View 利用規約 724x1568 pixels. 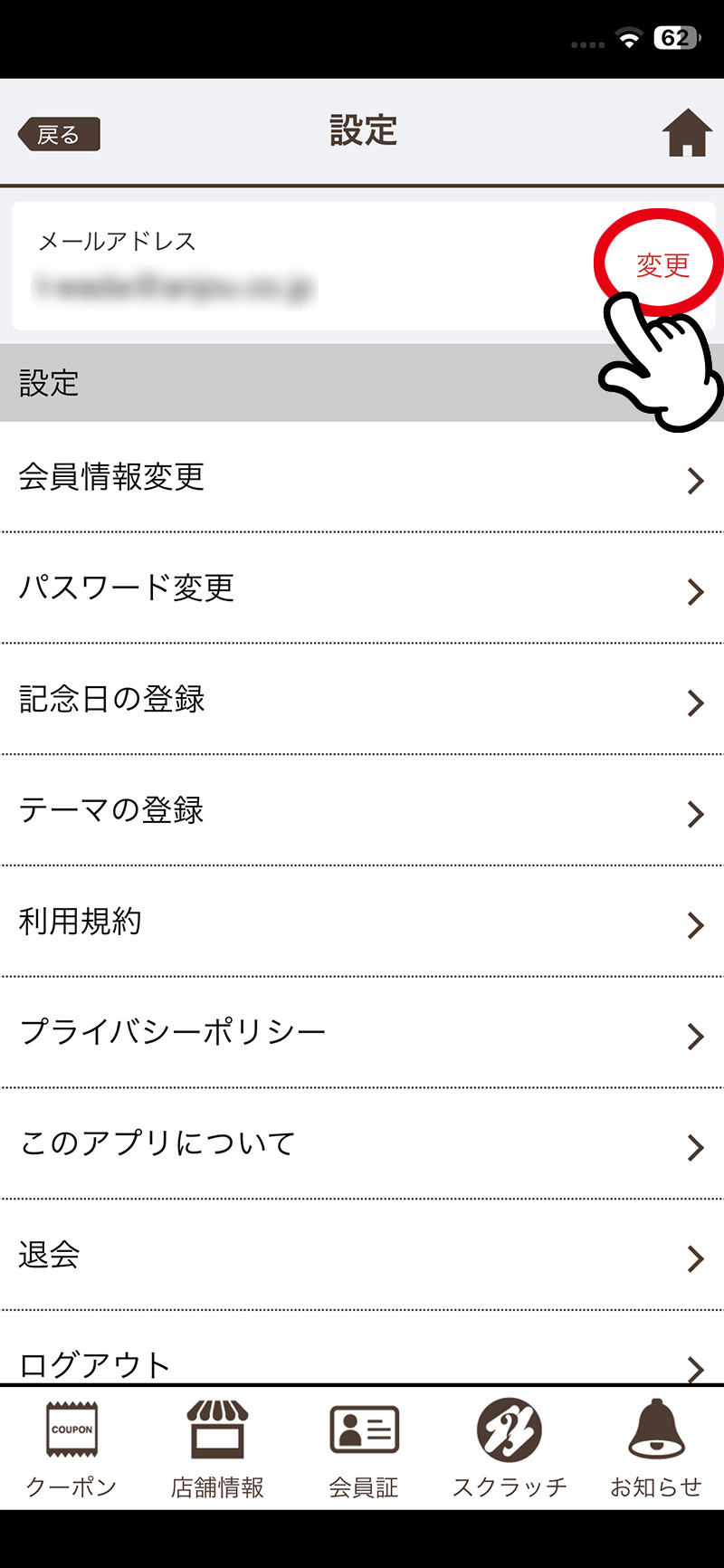[362, 922]
